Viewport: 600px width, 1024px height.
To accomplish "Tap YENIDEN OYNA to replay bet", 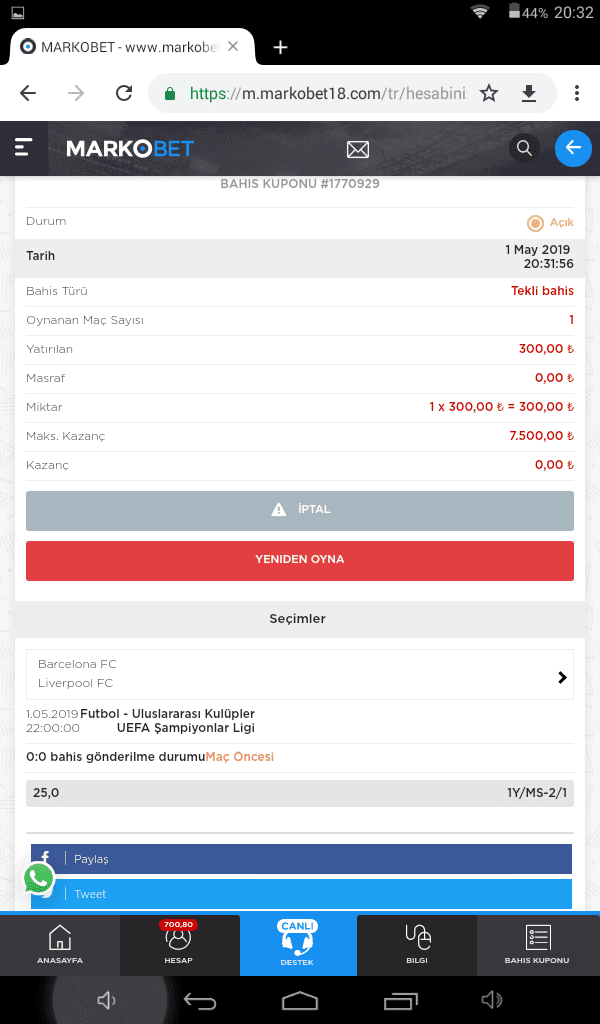I will (x=300, y=560).
